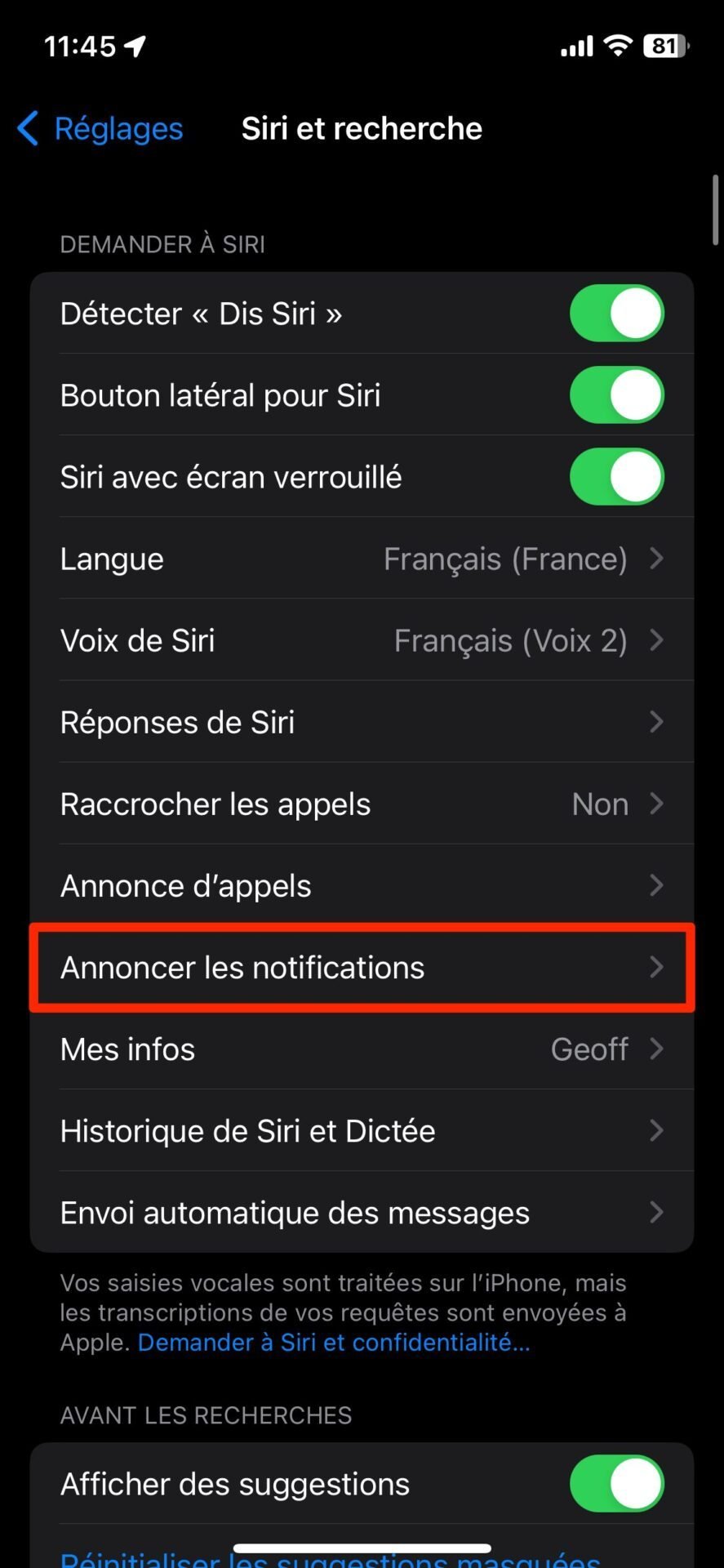The image size is (724, 1568).
Task: Go back to Réglages
Action: [x=100, y=129]
